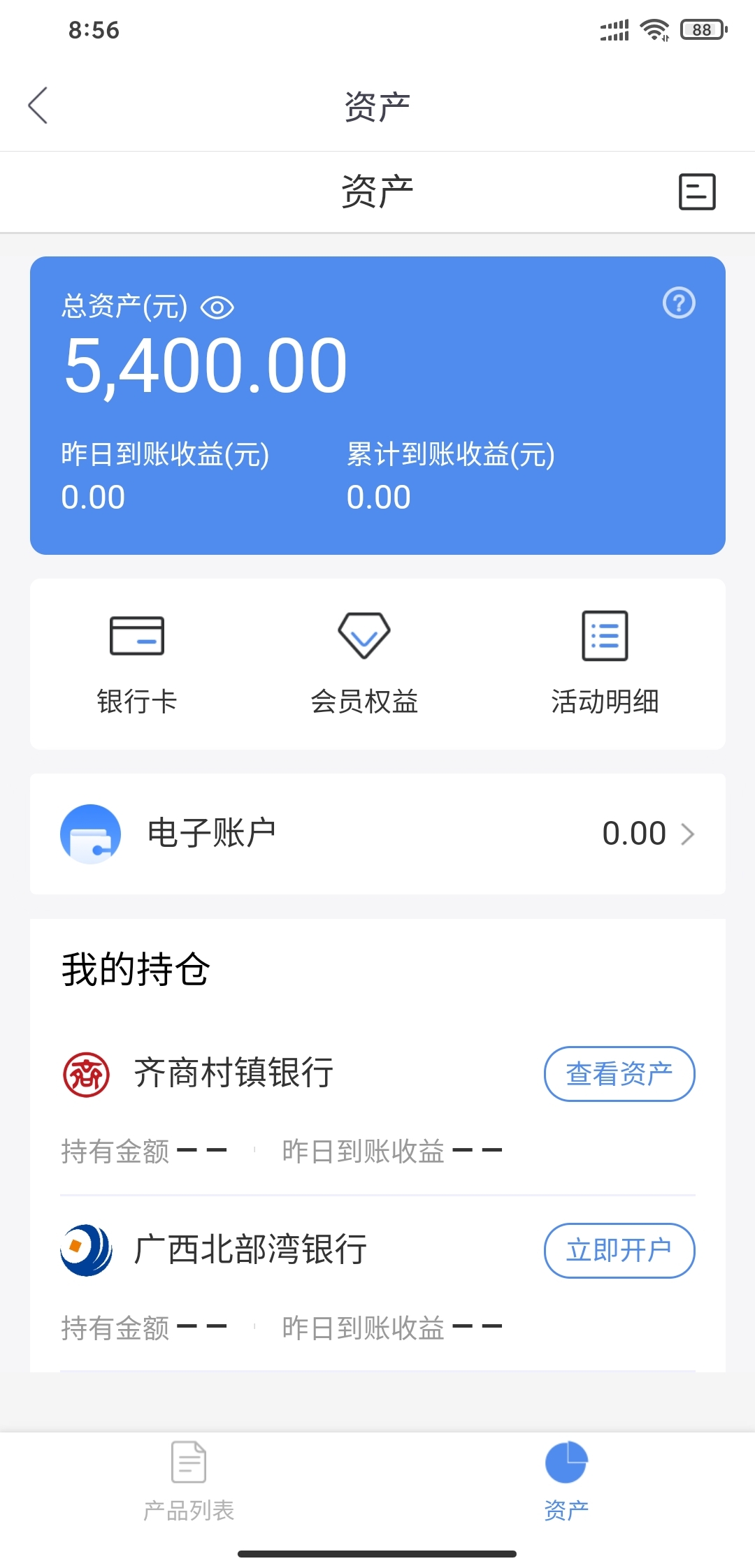Switch to the 产品列表 tab
This screenshot has height=1568, width=755.
[189, 1481]
